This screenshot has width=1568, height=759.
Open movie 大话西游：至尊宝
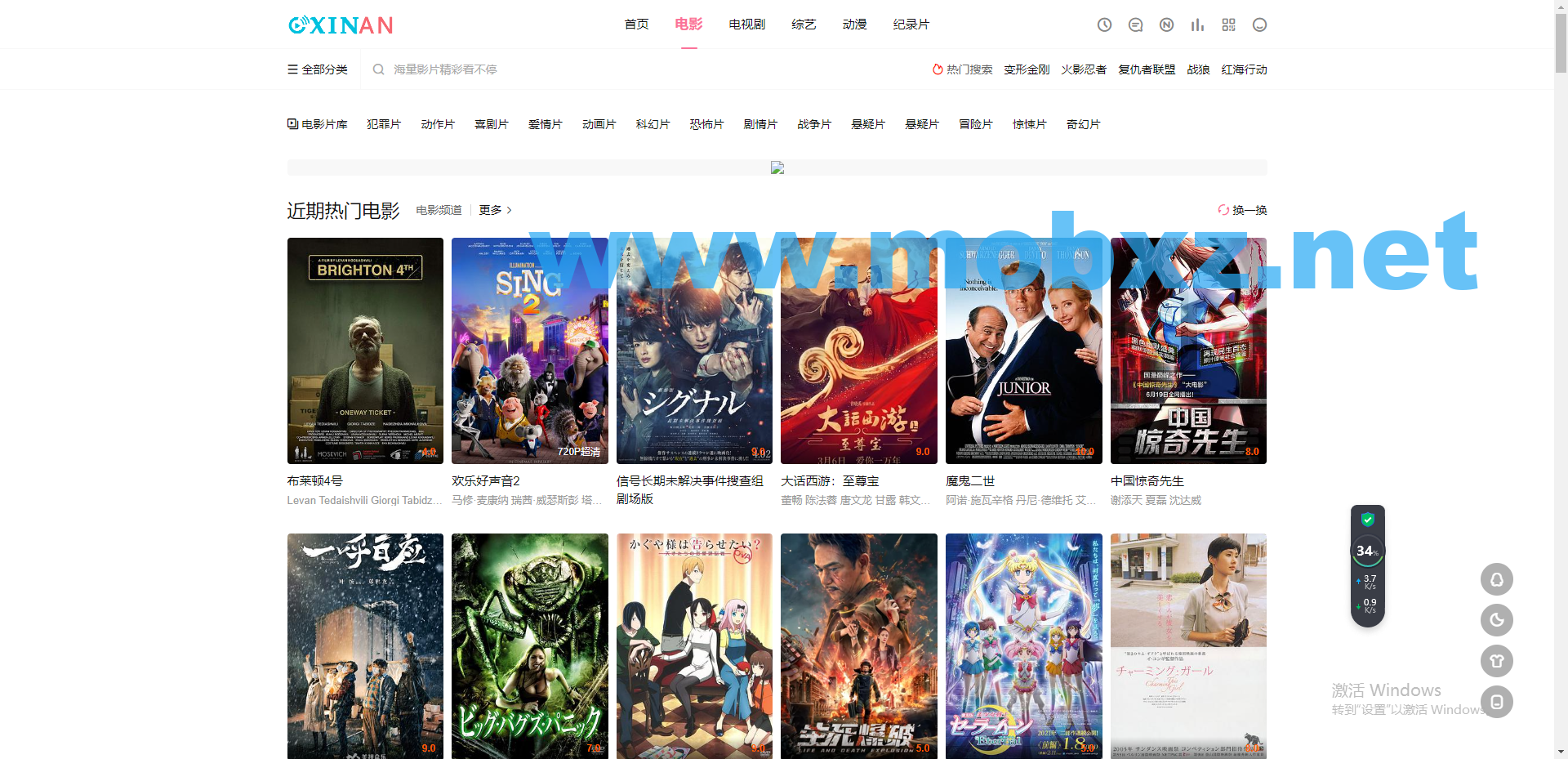click(x=858, y=351)
